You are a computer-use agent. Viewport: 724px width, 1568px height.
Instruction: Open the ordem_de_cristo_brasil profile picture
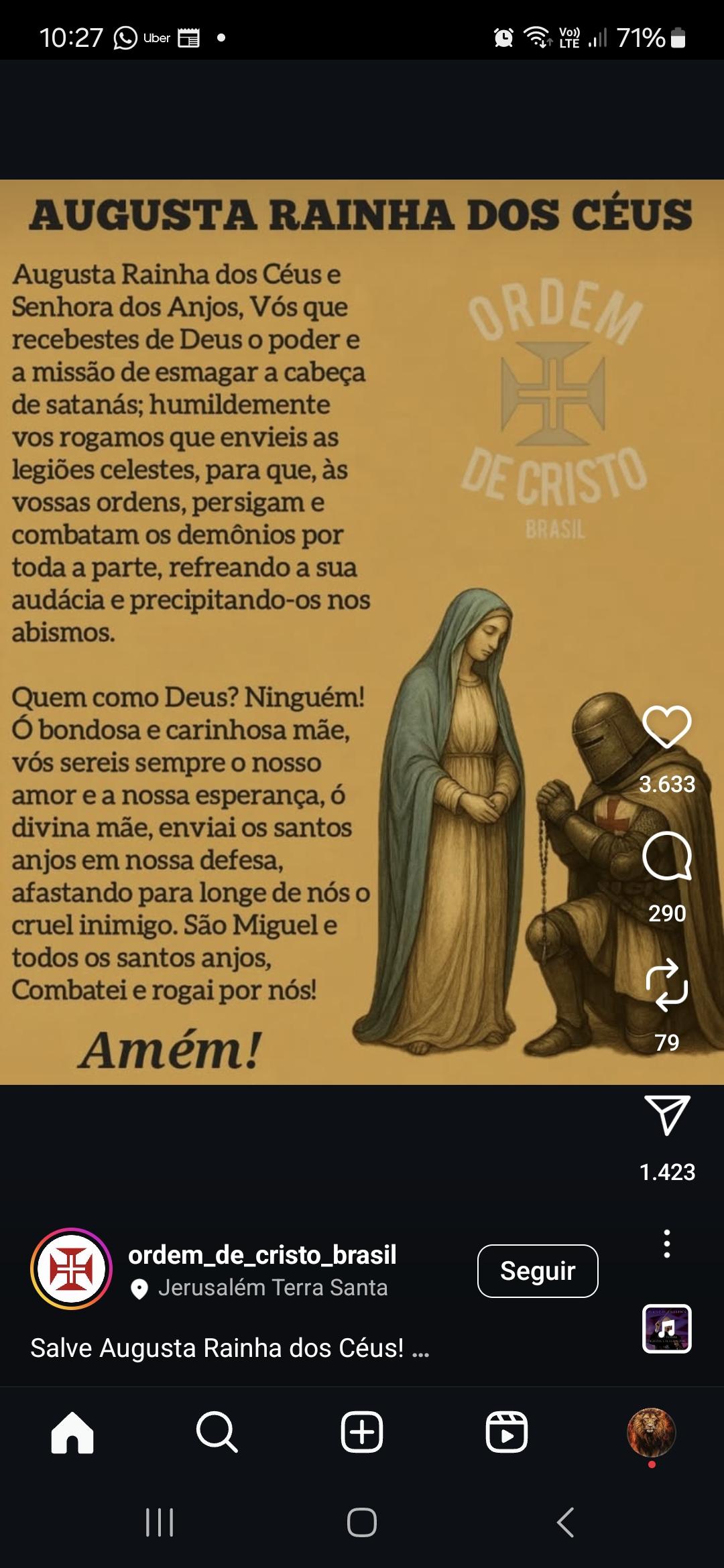click(72, 1268)
